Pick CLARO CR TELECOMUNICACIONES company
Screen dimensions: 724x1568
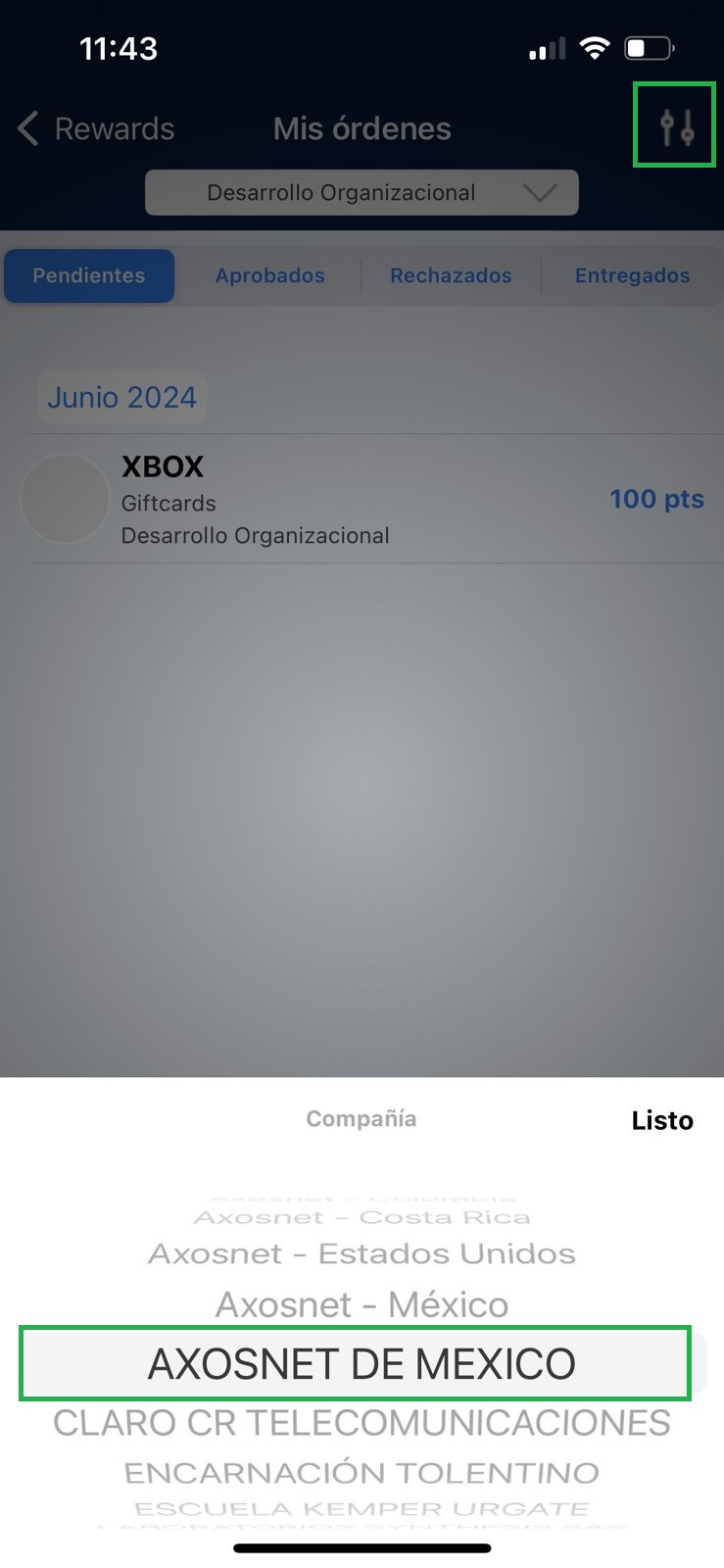coord(362,1423)
